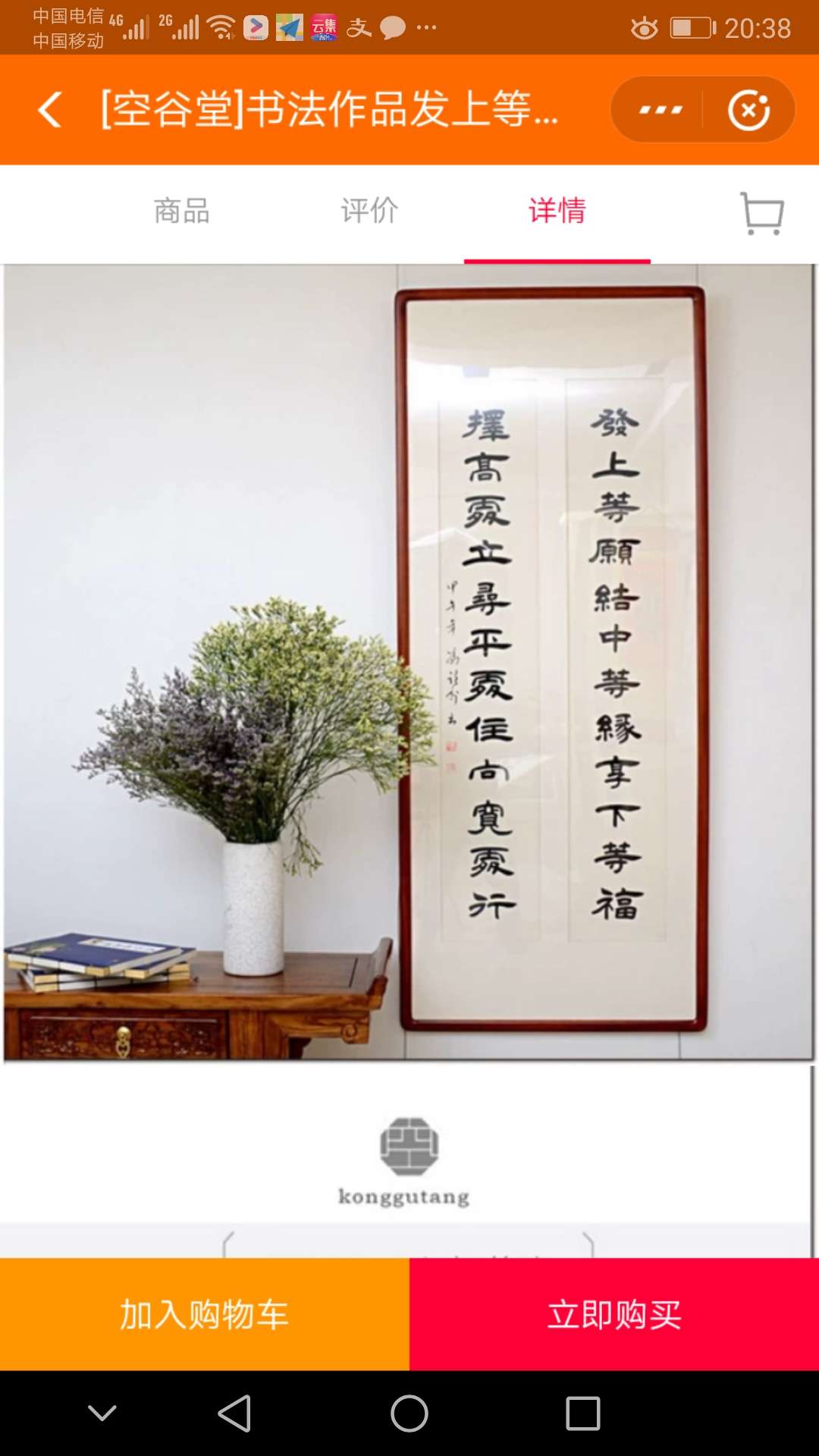The image size is (819, 1456).
Task: Tap the system home button
Action: (x=409, y=1414)
